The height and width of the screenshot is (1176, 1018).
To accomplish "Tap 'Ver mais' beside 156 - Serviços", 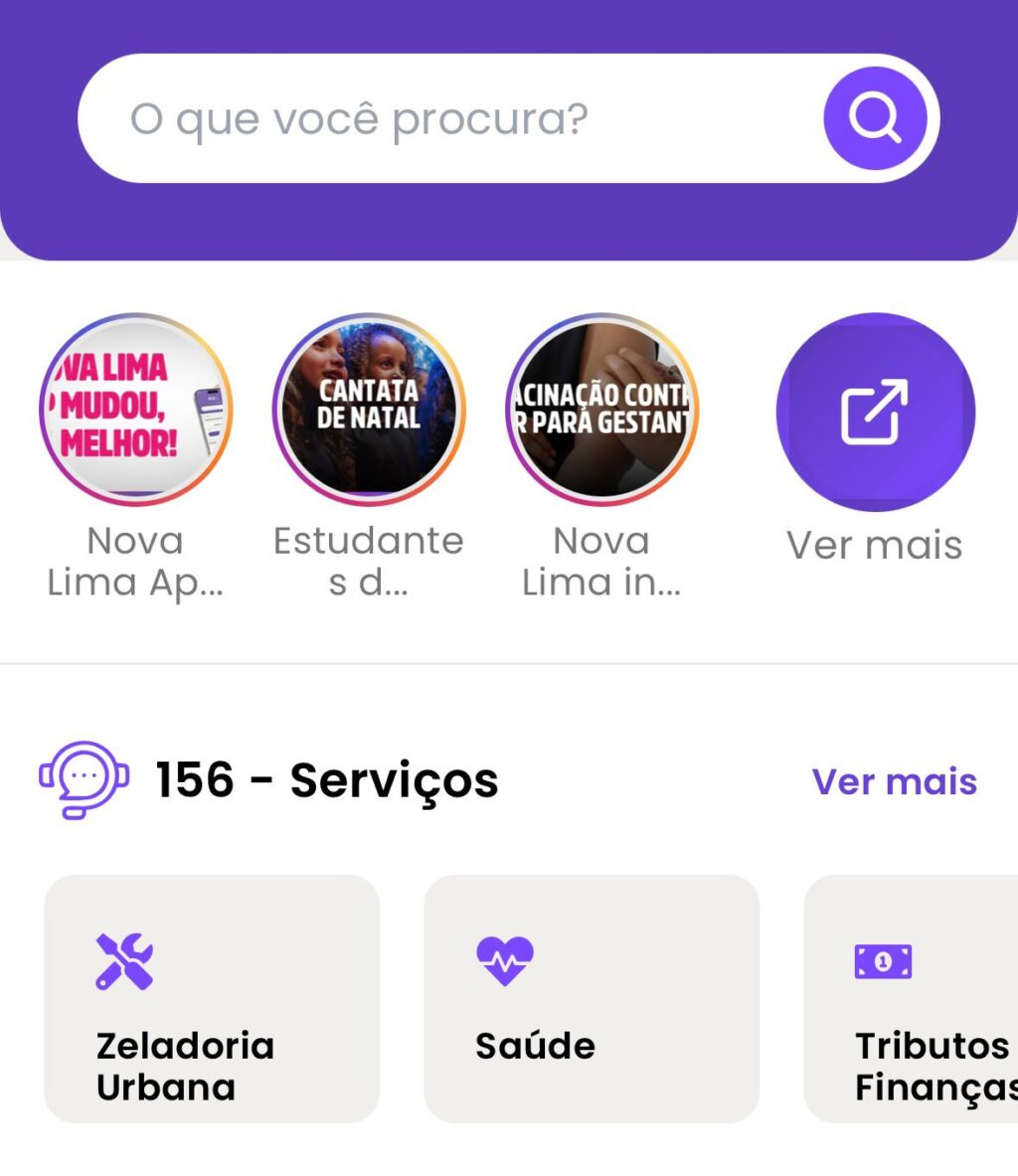I will click(894, 781).
